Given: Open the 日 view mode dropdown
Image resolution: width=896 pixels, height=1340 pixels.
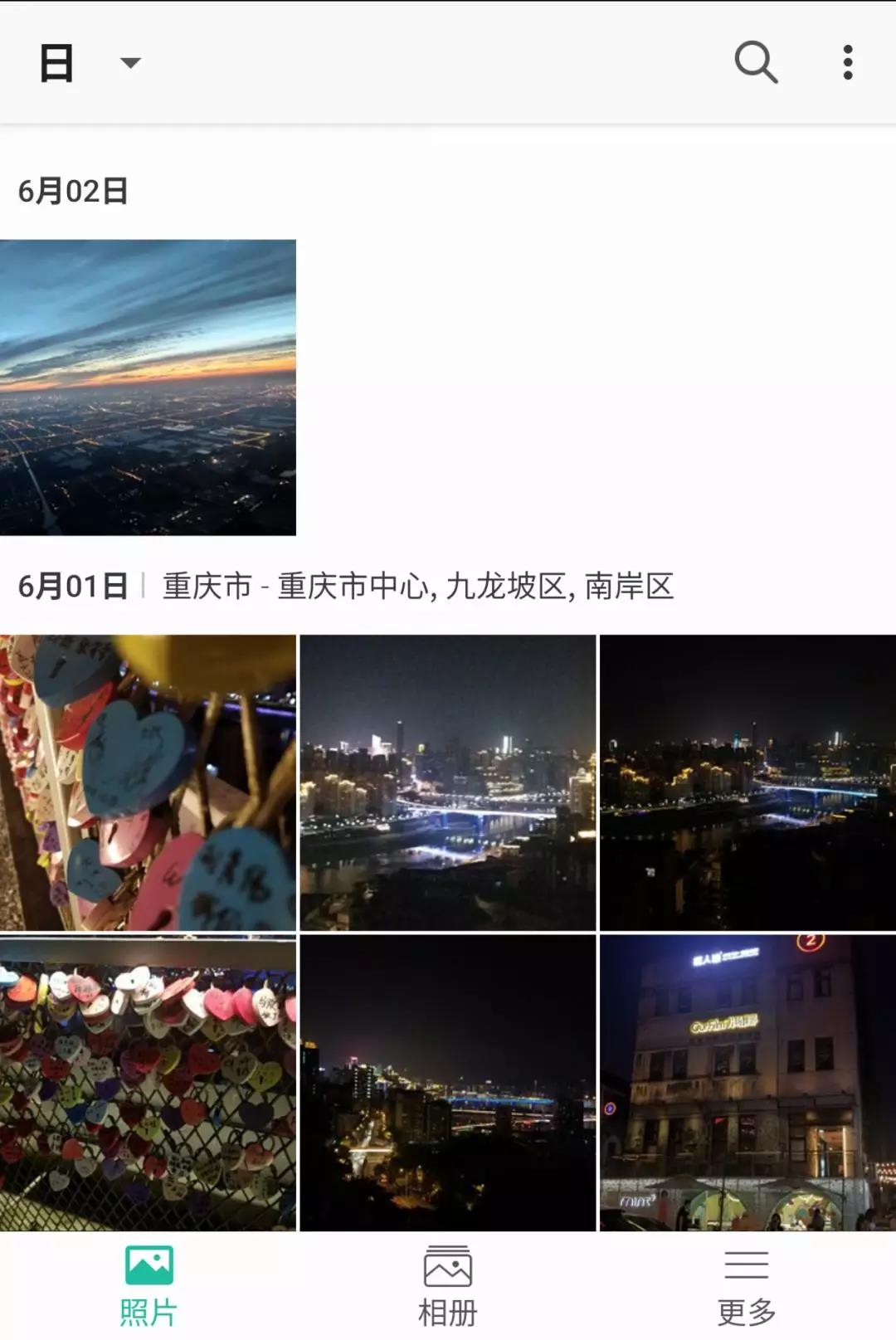Looking at the screenshot, I should point(90,63).
